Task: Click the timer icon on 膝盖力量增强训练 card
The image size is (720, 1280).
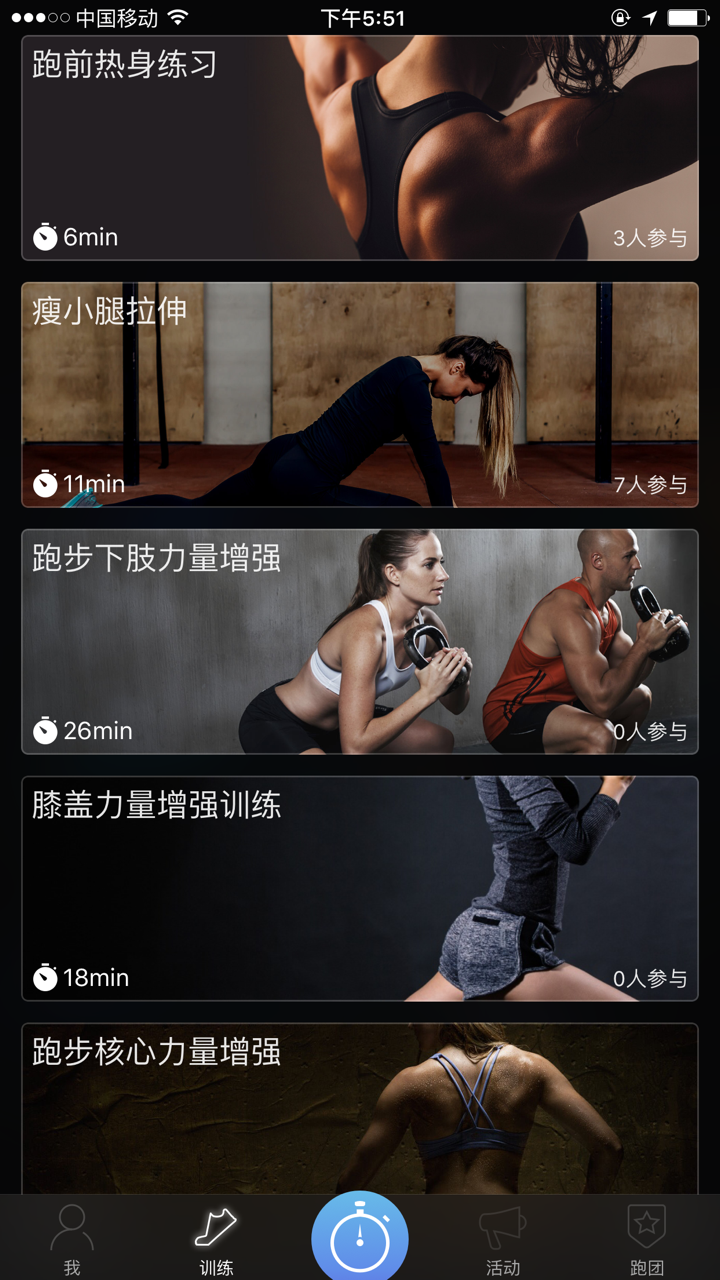Action: point(45,978)
